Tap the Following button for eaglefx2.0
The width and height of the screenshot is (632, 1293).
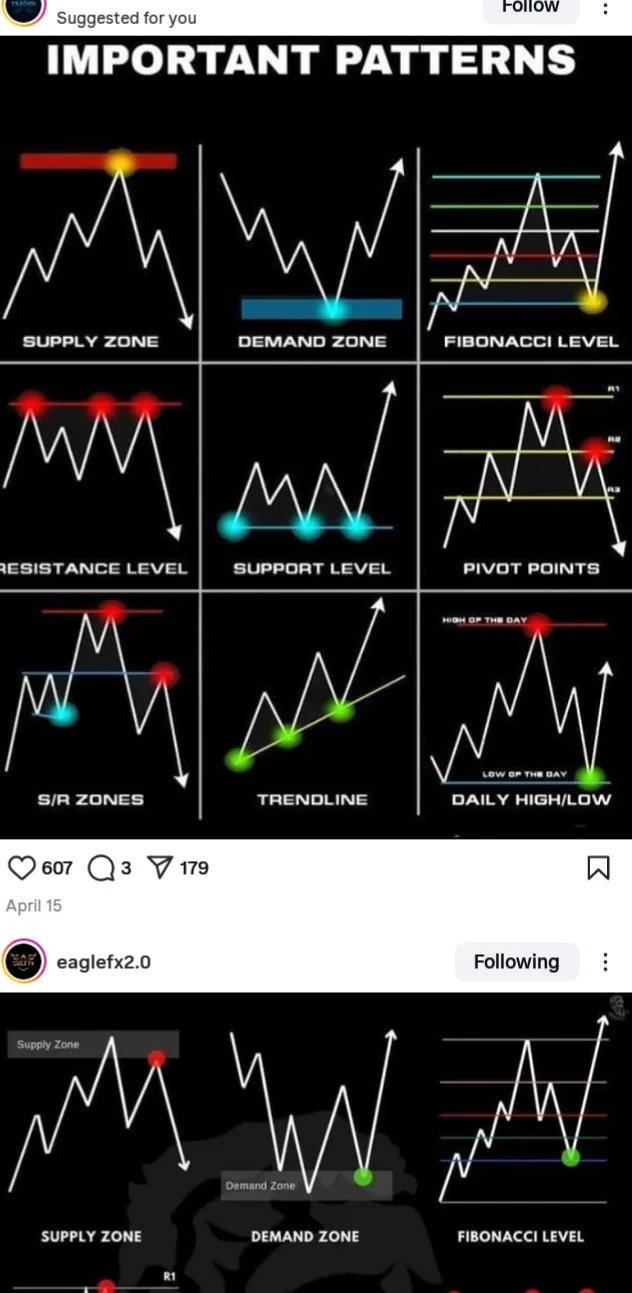click(x=516, y=962)
